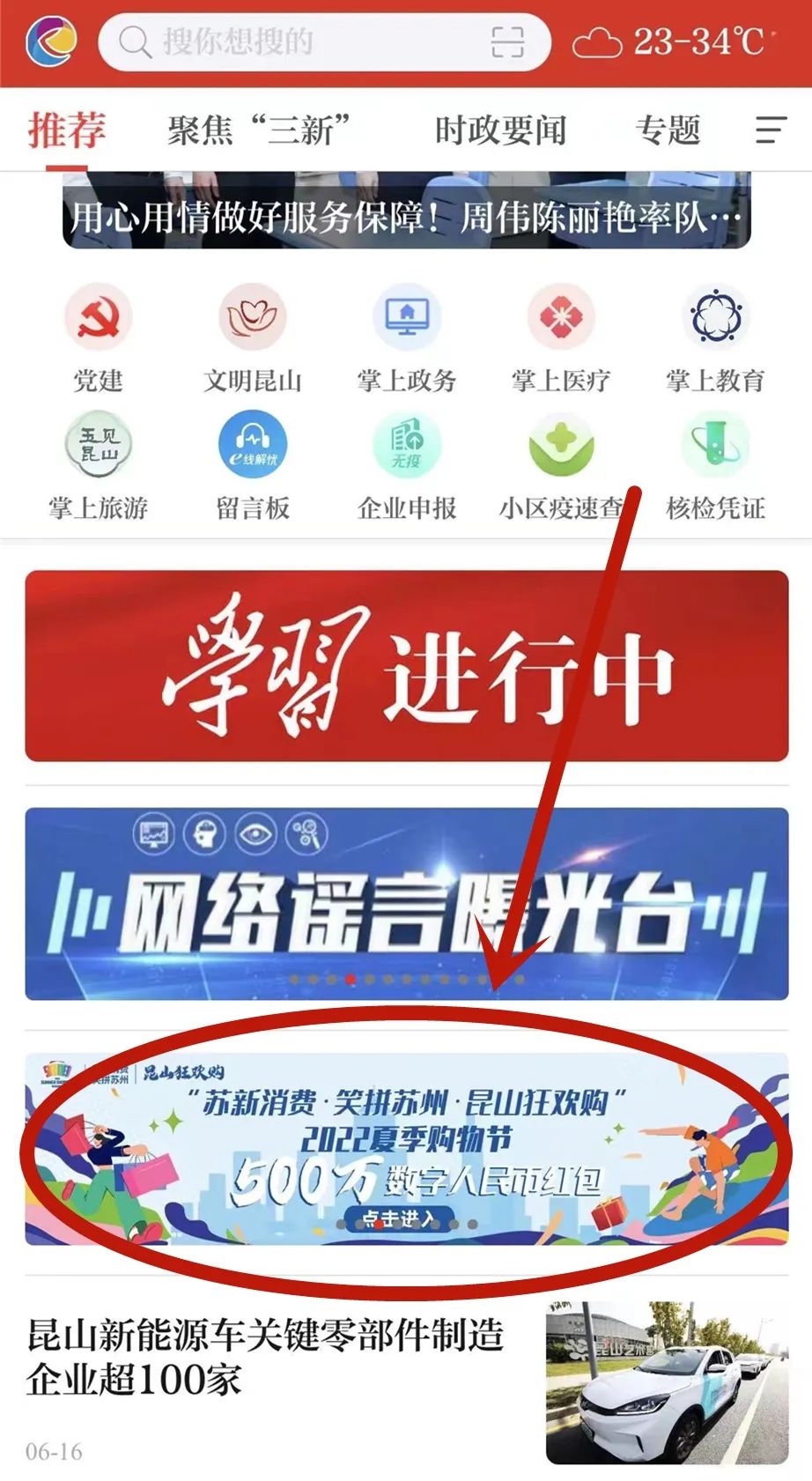
Task: Switch to the 时政要闻 tab
Action: click(x=500, y=130)
